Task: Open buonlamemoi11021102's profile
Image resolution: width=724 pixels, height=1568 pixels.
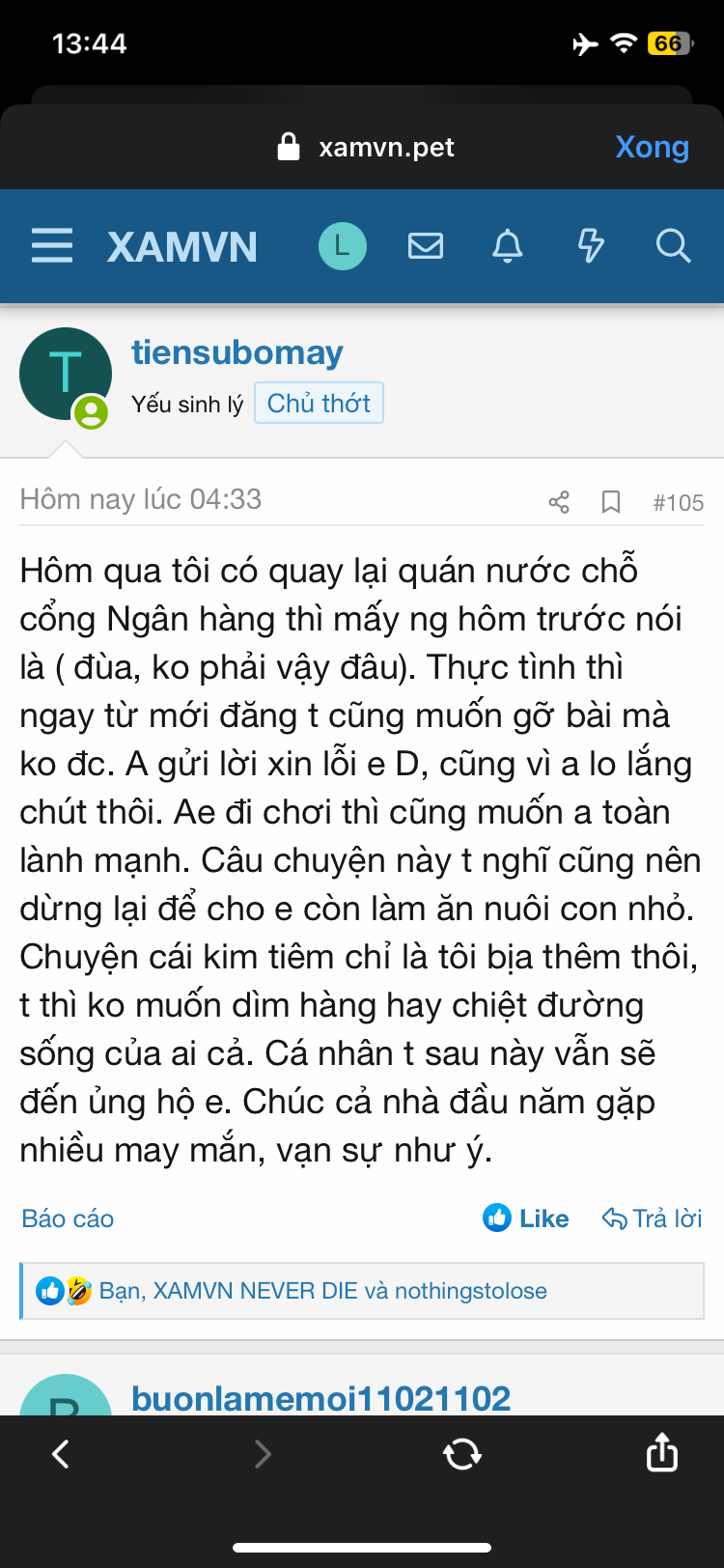Action: 320,1397
